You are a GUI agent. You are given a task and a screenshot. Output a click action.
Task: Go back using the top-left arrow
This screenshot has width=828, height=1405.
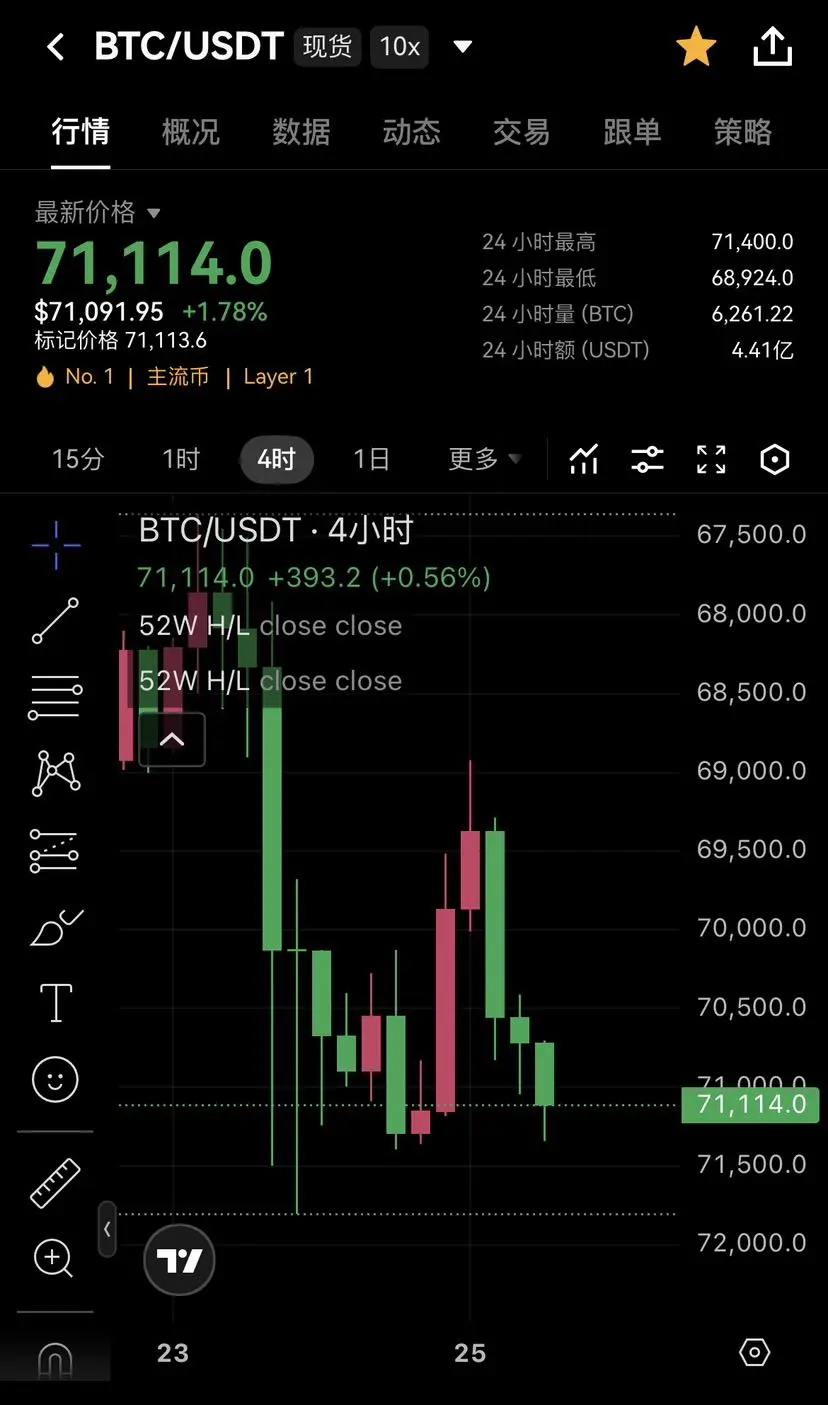coord(56,47)
